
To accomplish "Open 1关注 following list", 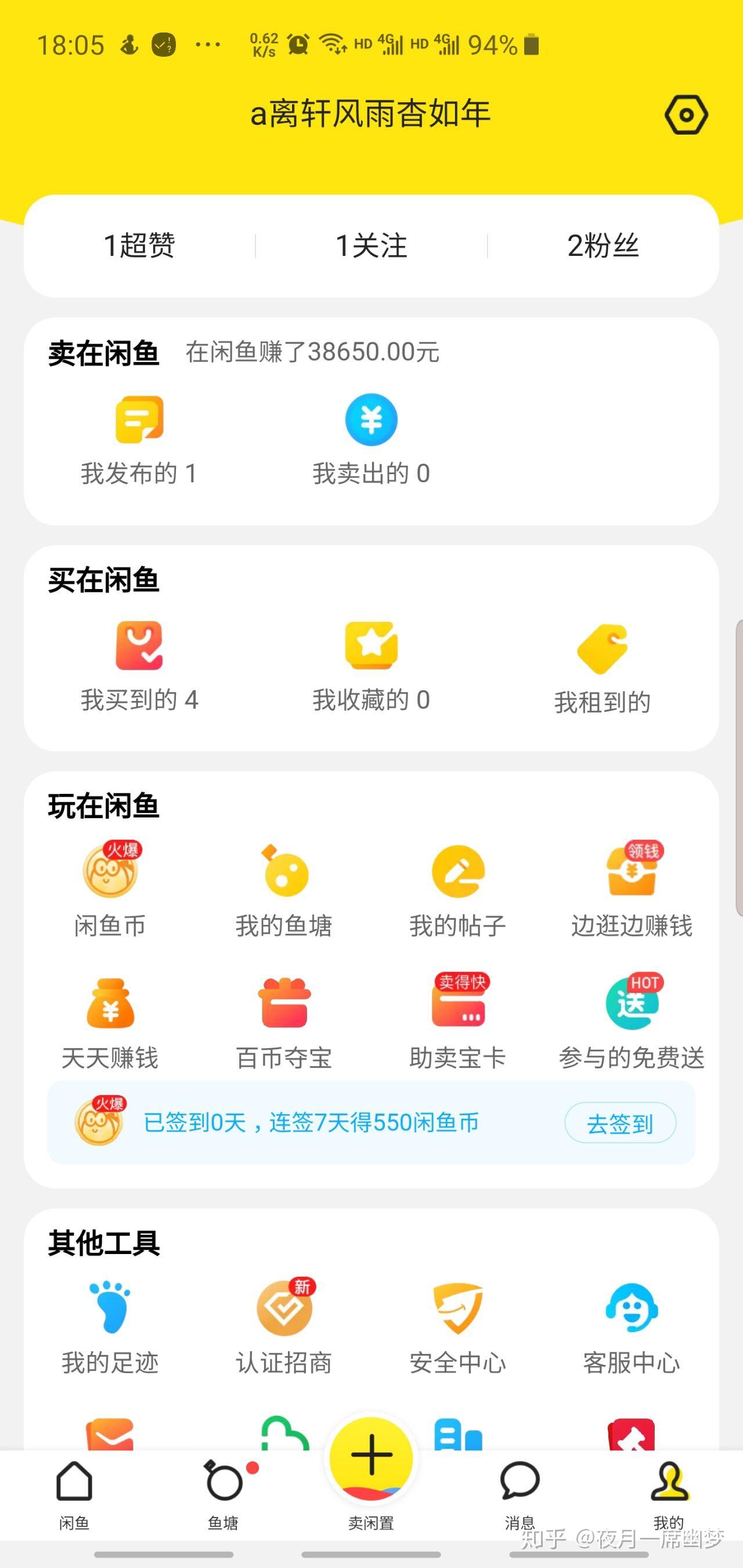I will click(x=371, y=246).
